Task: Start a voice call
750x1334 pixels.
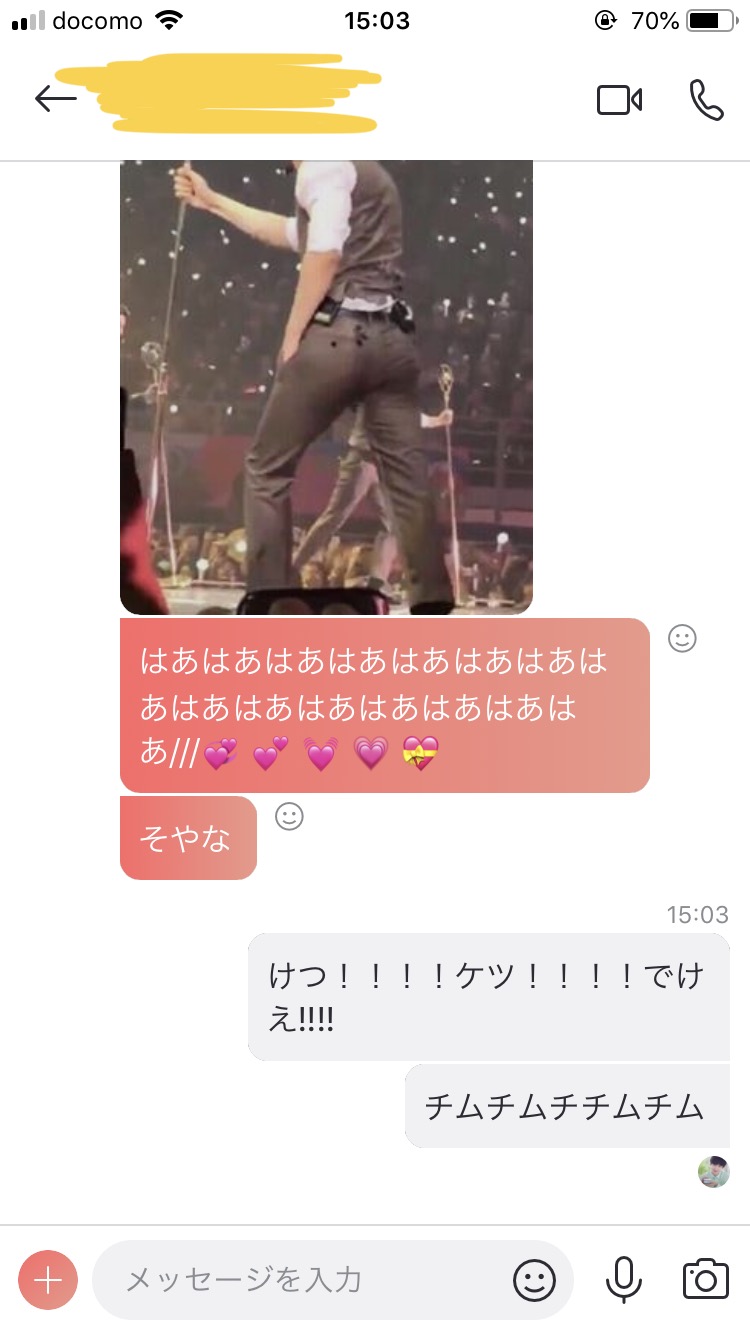Action: pyautogui.click(x=706, y=100)
